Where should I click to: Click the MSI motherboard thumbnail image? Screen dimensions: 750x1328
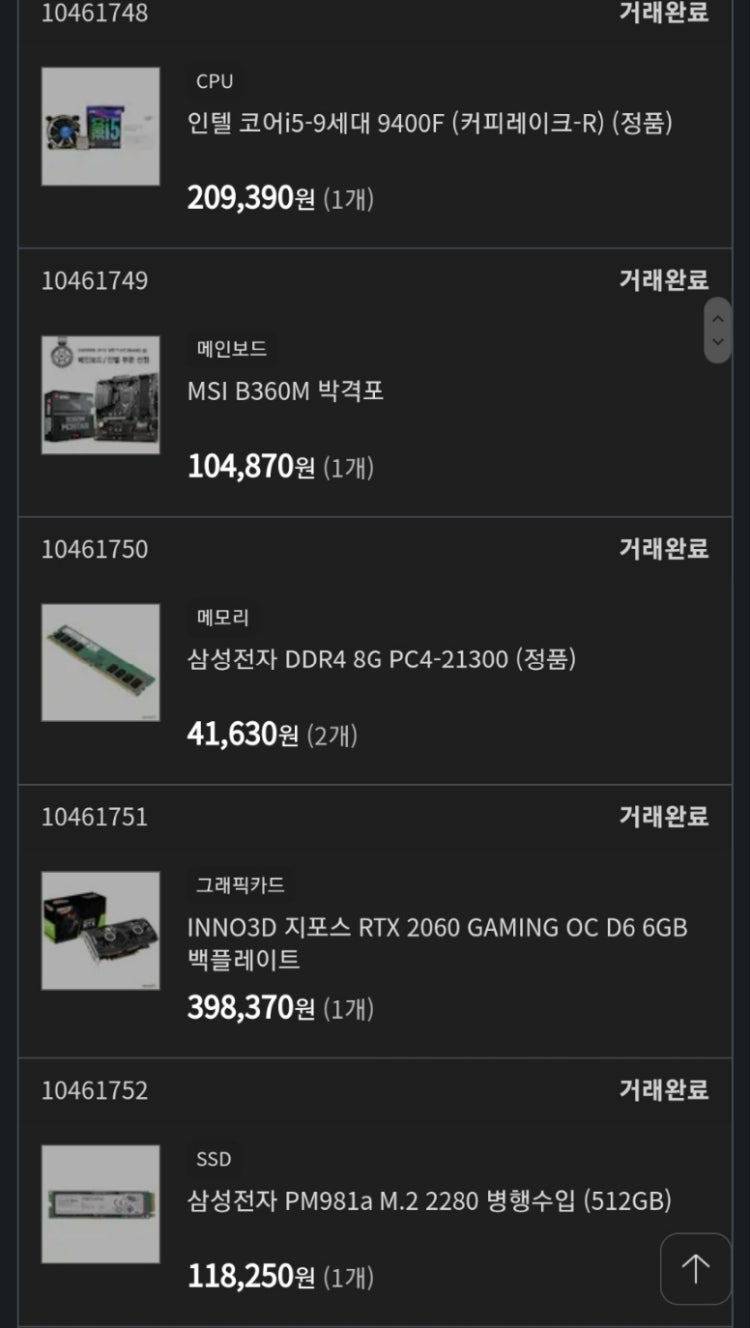100,393
